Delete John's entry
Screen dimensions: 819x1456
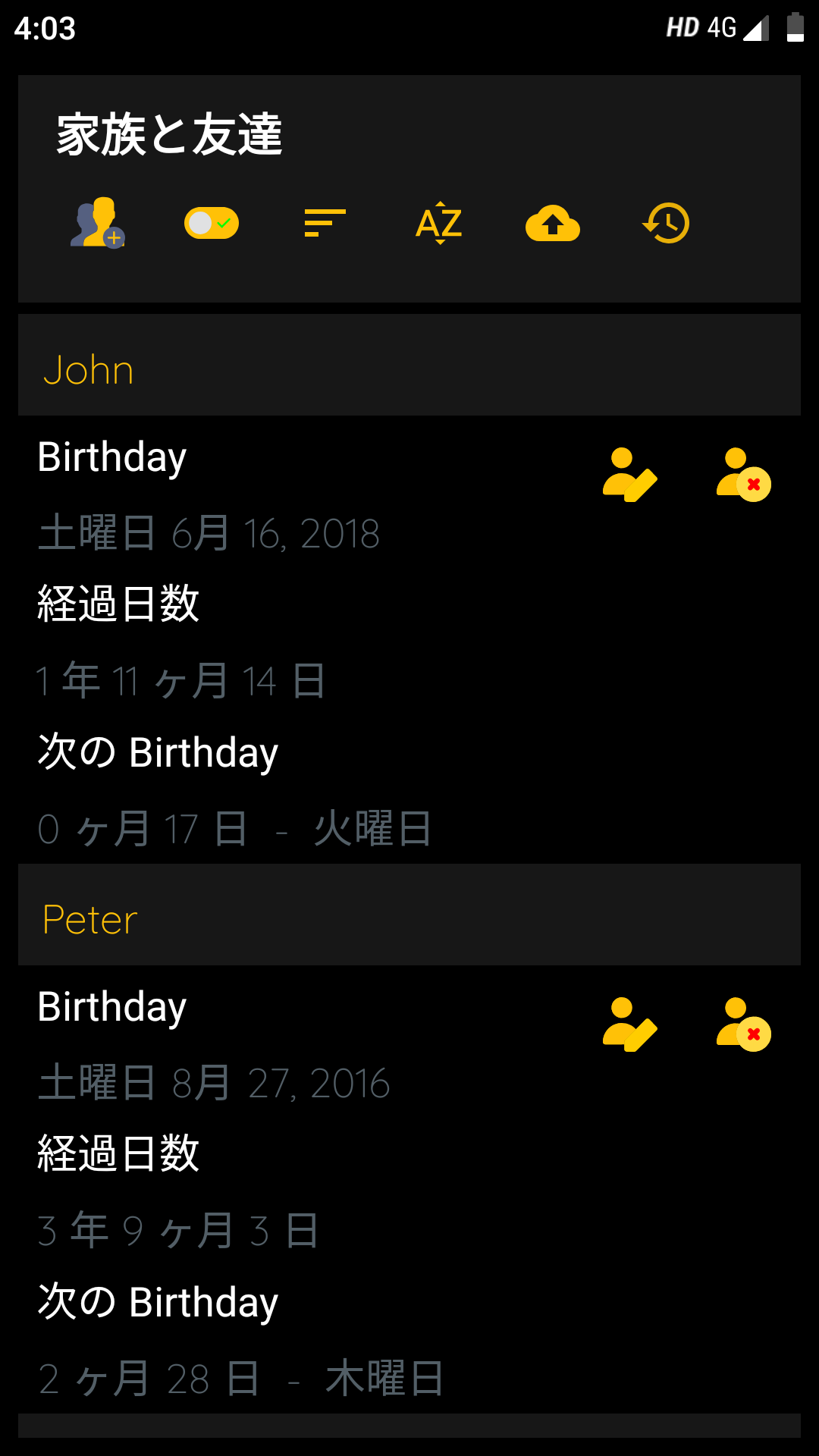[x=743, y=475]
